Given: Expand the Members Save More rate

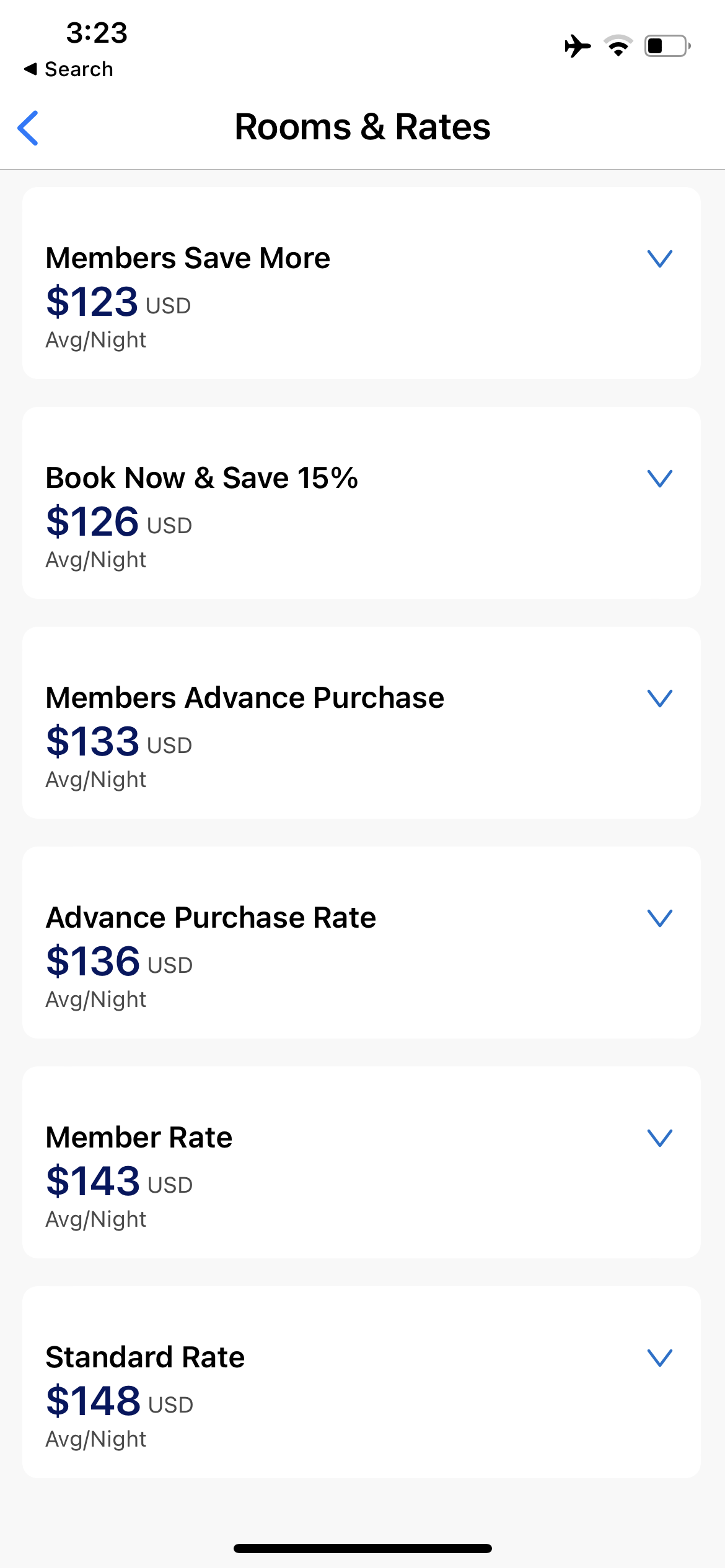Looking at the screenshot, I should point(660,259).
